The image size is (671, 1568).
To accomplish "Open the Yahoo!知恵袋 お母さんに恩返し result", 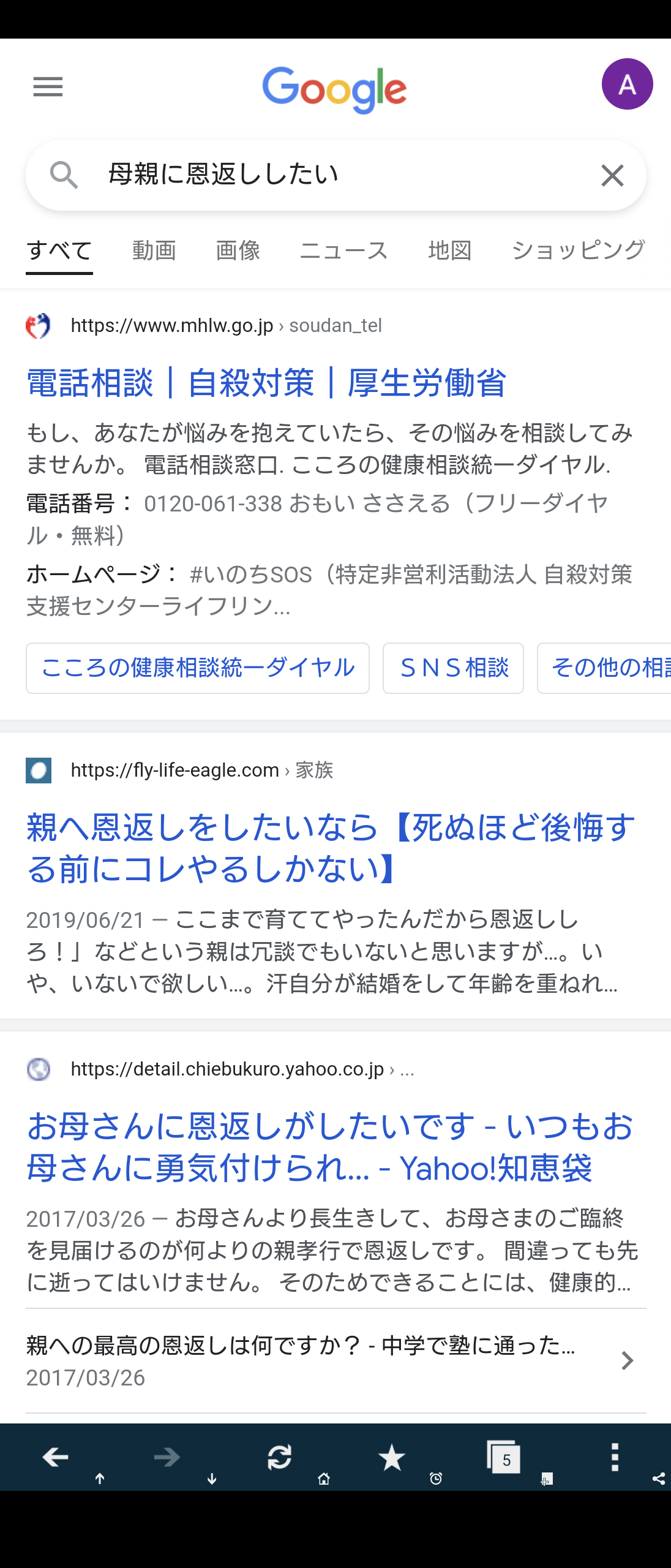I will pos(329,1147).
